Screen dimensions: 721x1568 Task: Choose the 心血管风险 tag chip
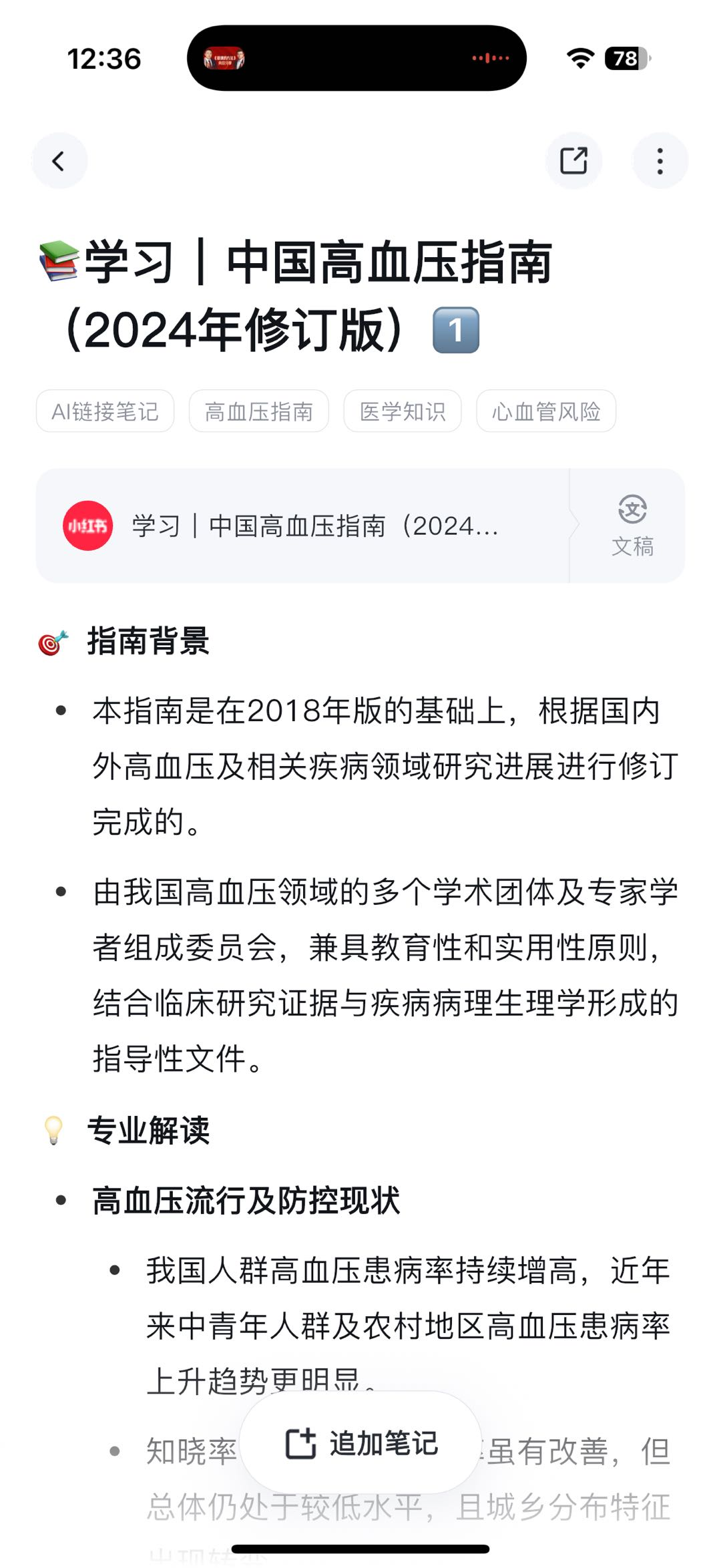click(546, 411)
